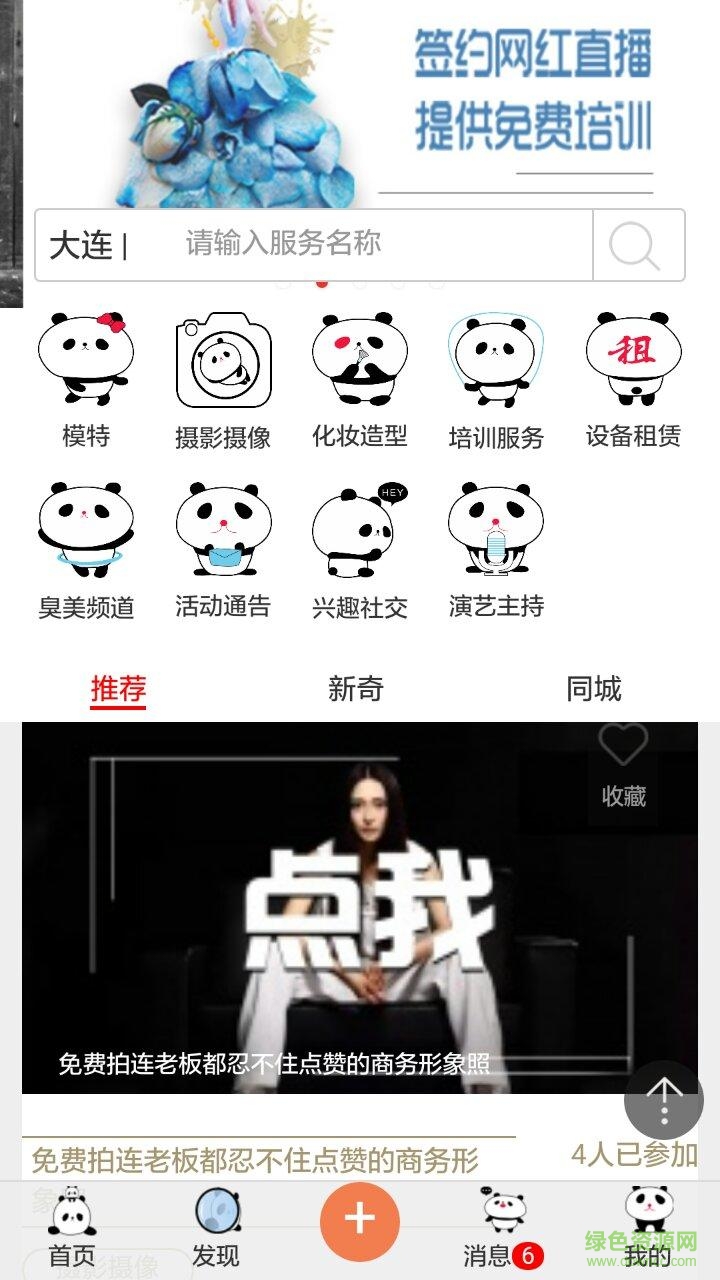Tap the search magnifier icon
The image size is (720, 1280).
pos(637,245)
